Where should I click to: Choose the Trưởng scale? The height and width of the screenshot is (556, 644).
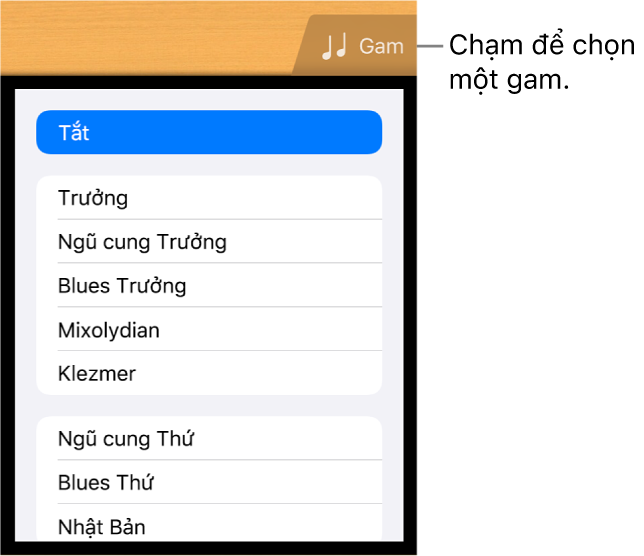tap(209, 198)
